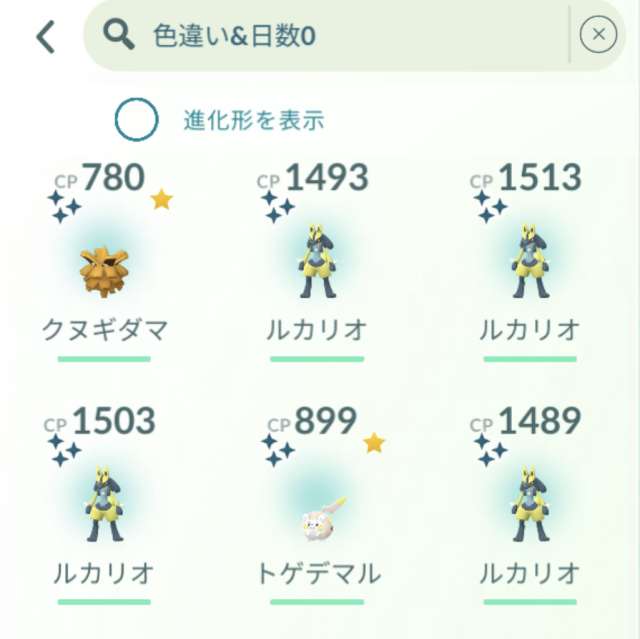The height and width of the screenshot is (639, 640).
Task: Clear the search query with the X
Action: point(598,36)
